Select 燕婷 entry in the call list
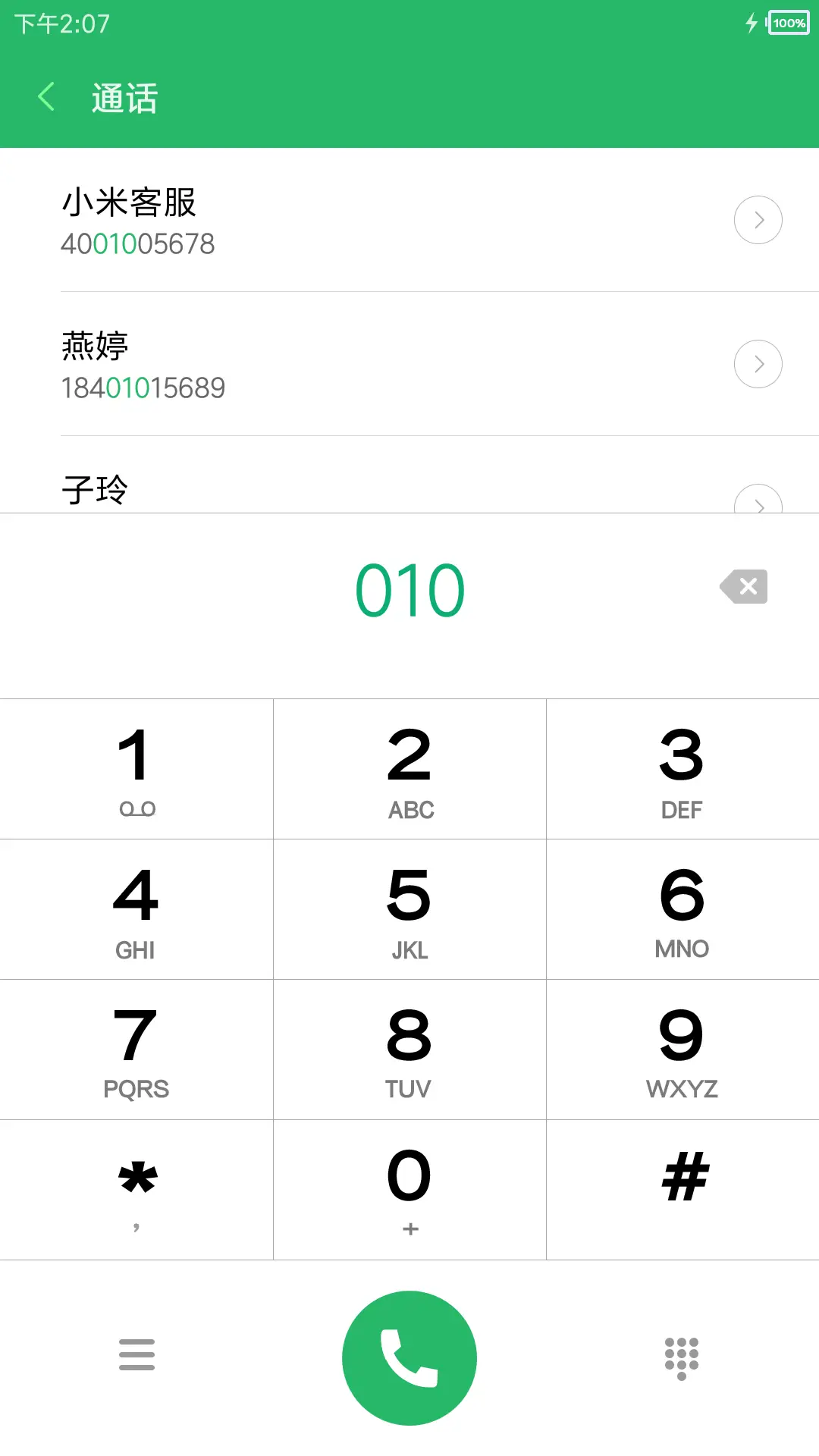Viewport: 819px width, 1456px height. [x=303, y=363]
